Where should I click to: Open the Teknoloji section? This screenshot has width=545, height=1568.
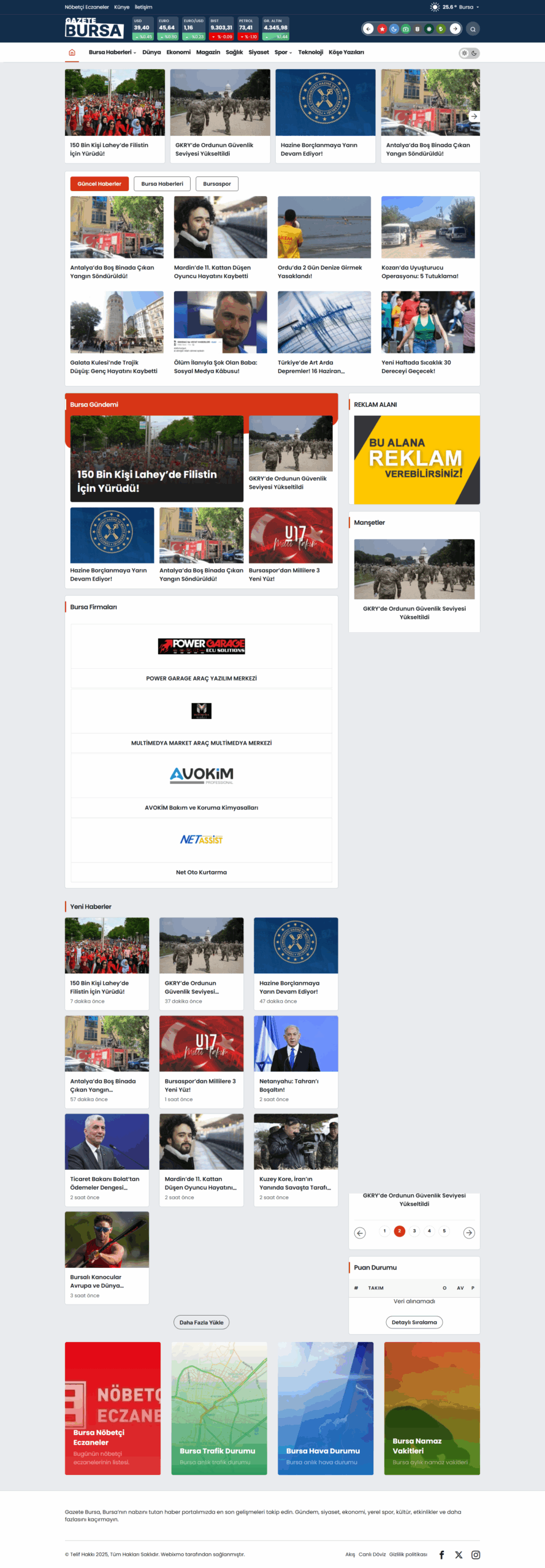310,53
